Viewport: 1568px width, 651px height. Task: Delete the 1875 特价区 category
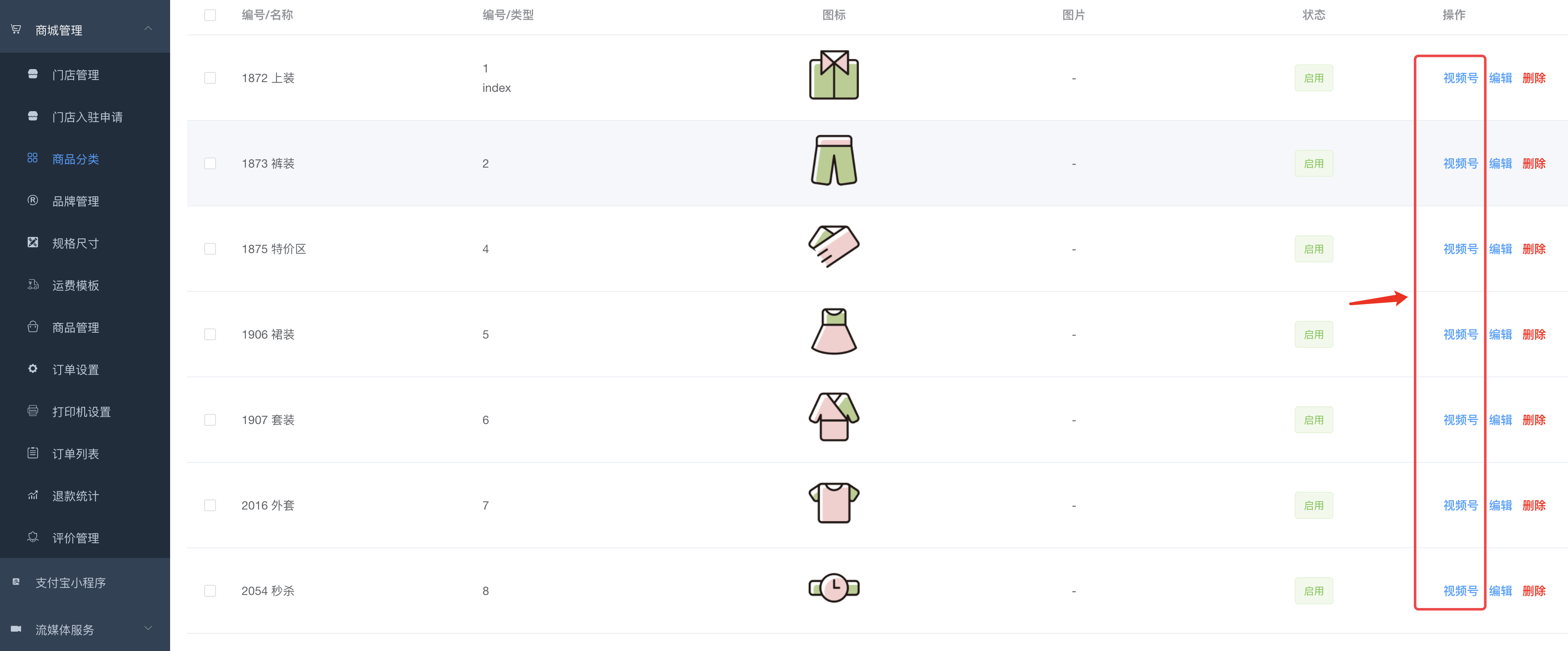pos(1533,249)
